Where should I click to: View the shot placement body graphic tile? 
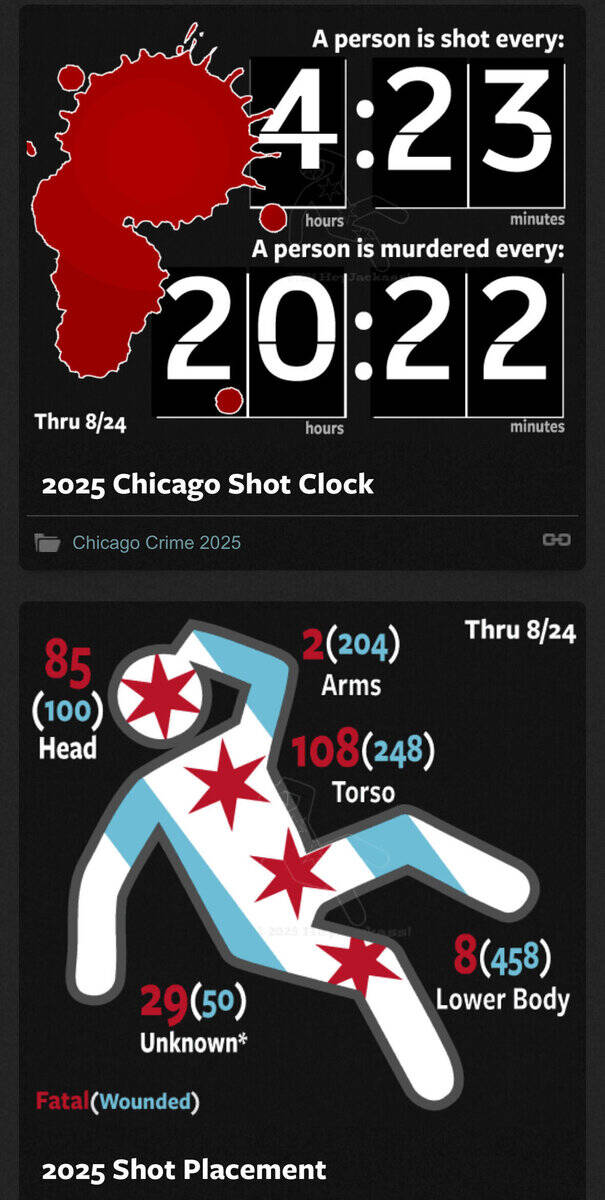tap(302, 871)
